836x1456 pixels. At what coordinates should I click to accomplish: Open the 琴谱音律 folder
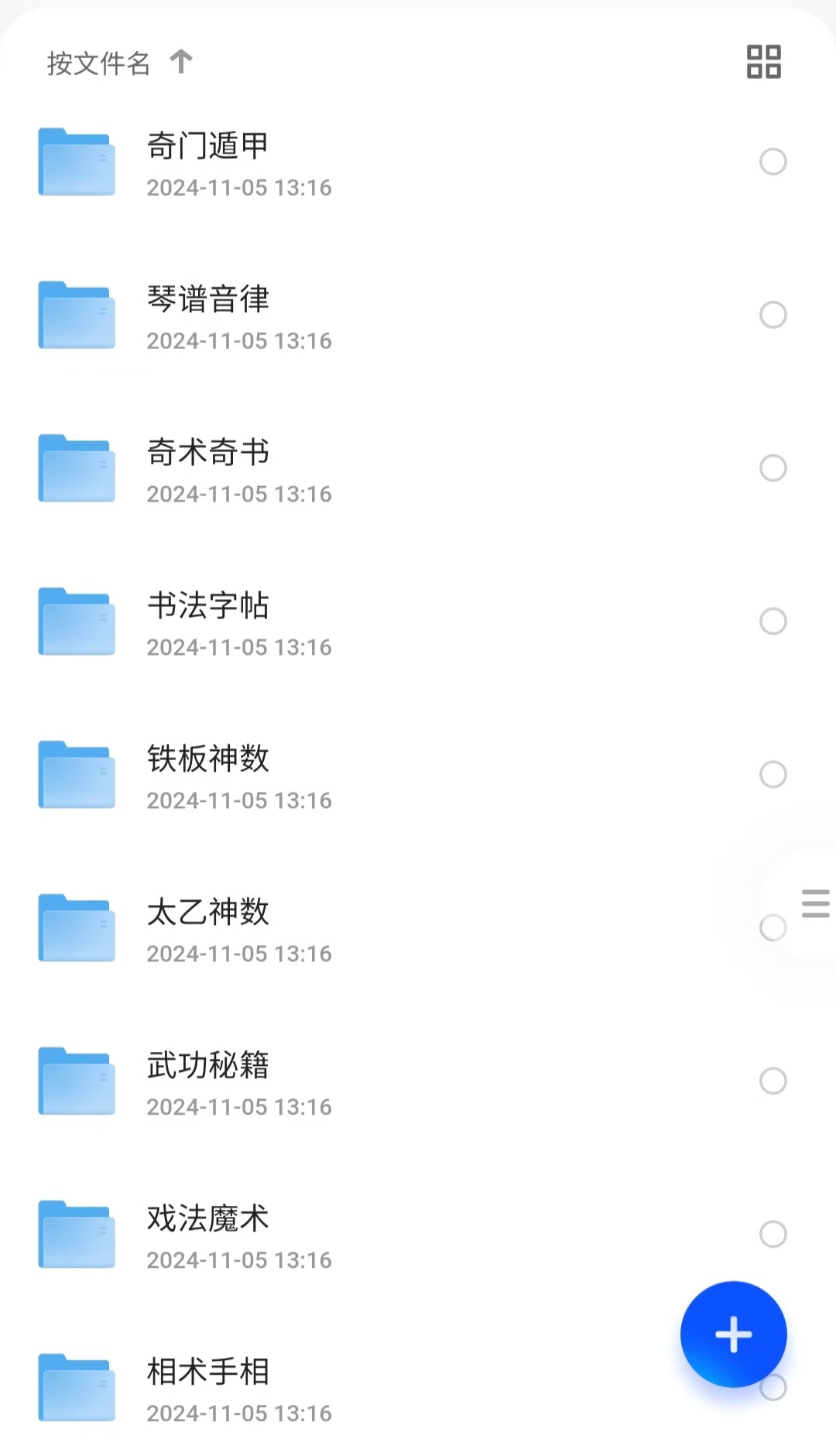(x=418, y=316)
